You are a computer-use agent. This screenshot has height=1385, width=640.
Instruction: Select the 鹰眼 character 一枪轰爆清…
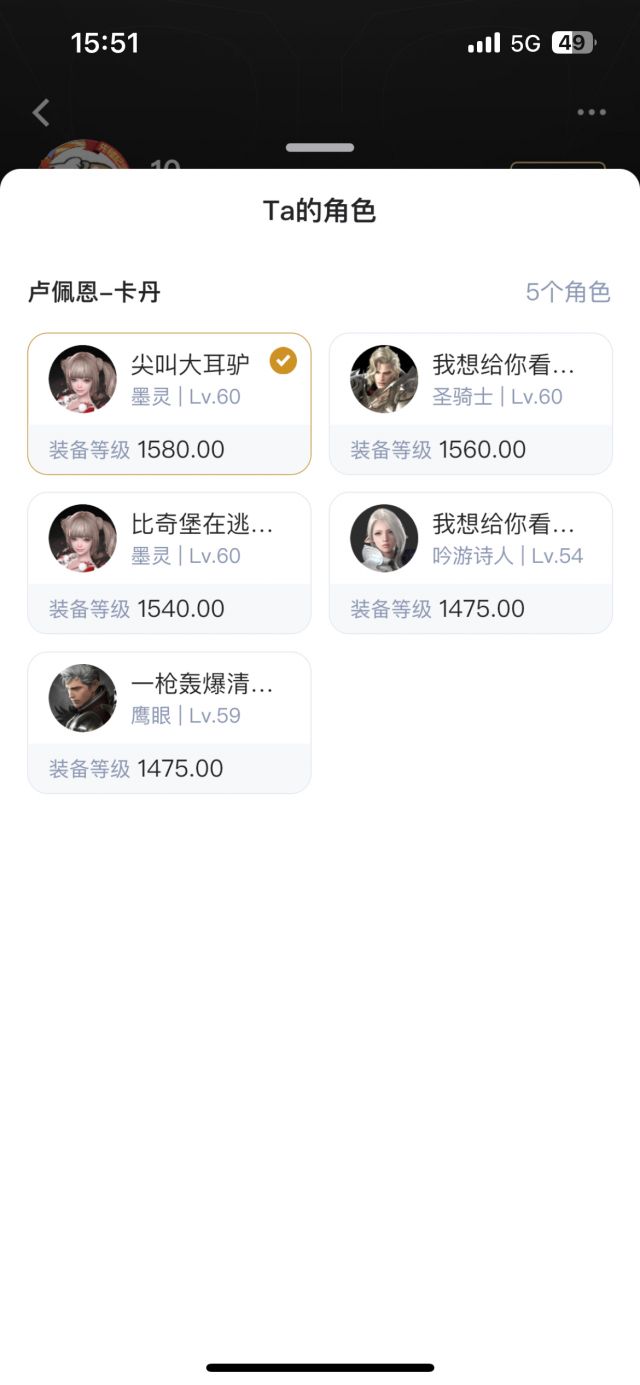pos(169,722)
